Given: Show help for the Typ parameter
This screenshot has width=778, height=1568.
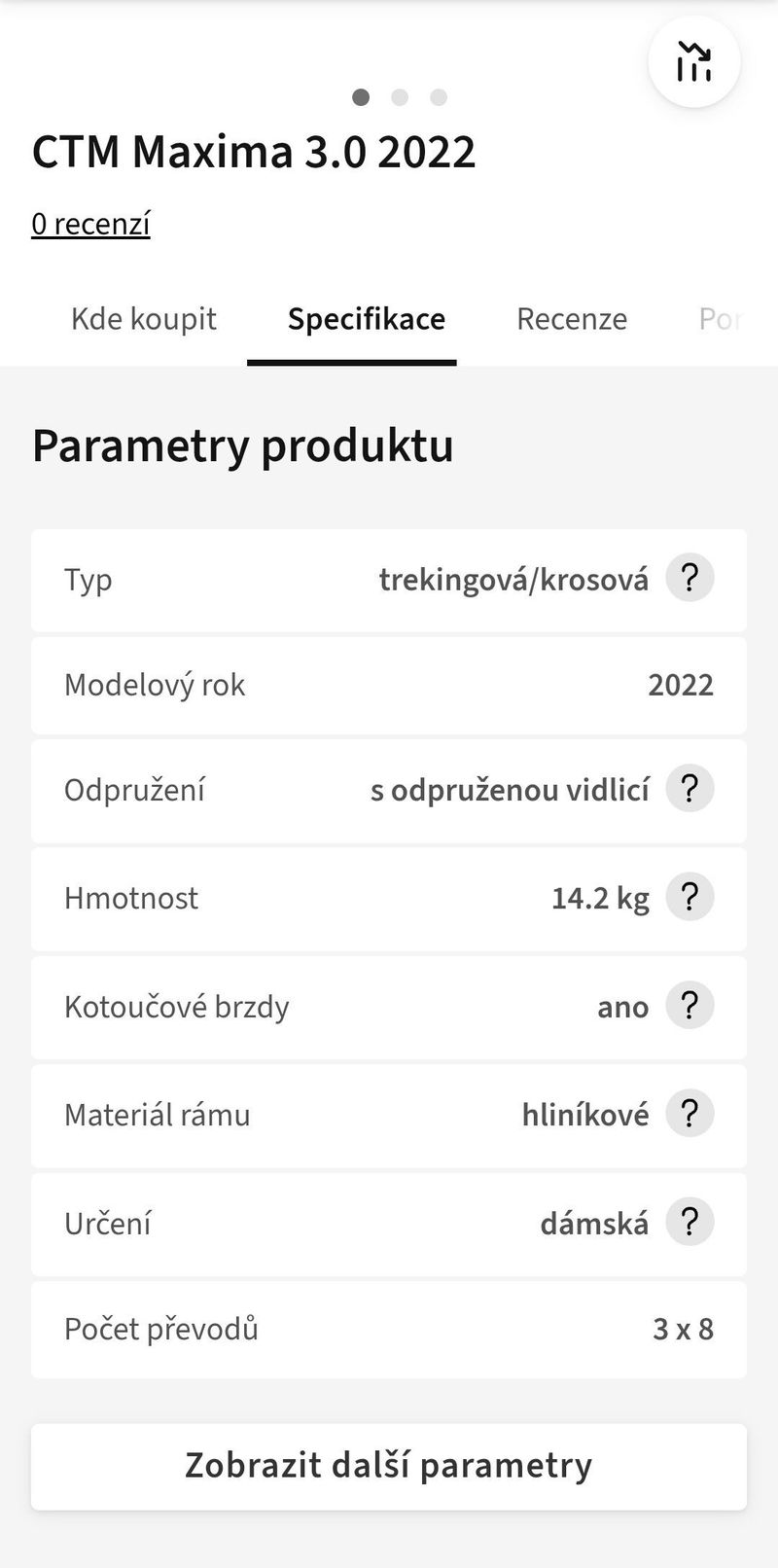Looking at the screenshot, I should pyautogui.click(x=690, y=579).
